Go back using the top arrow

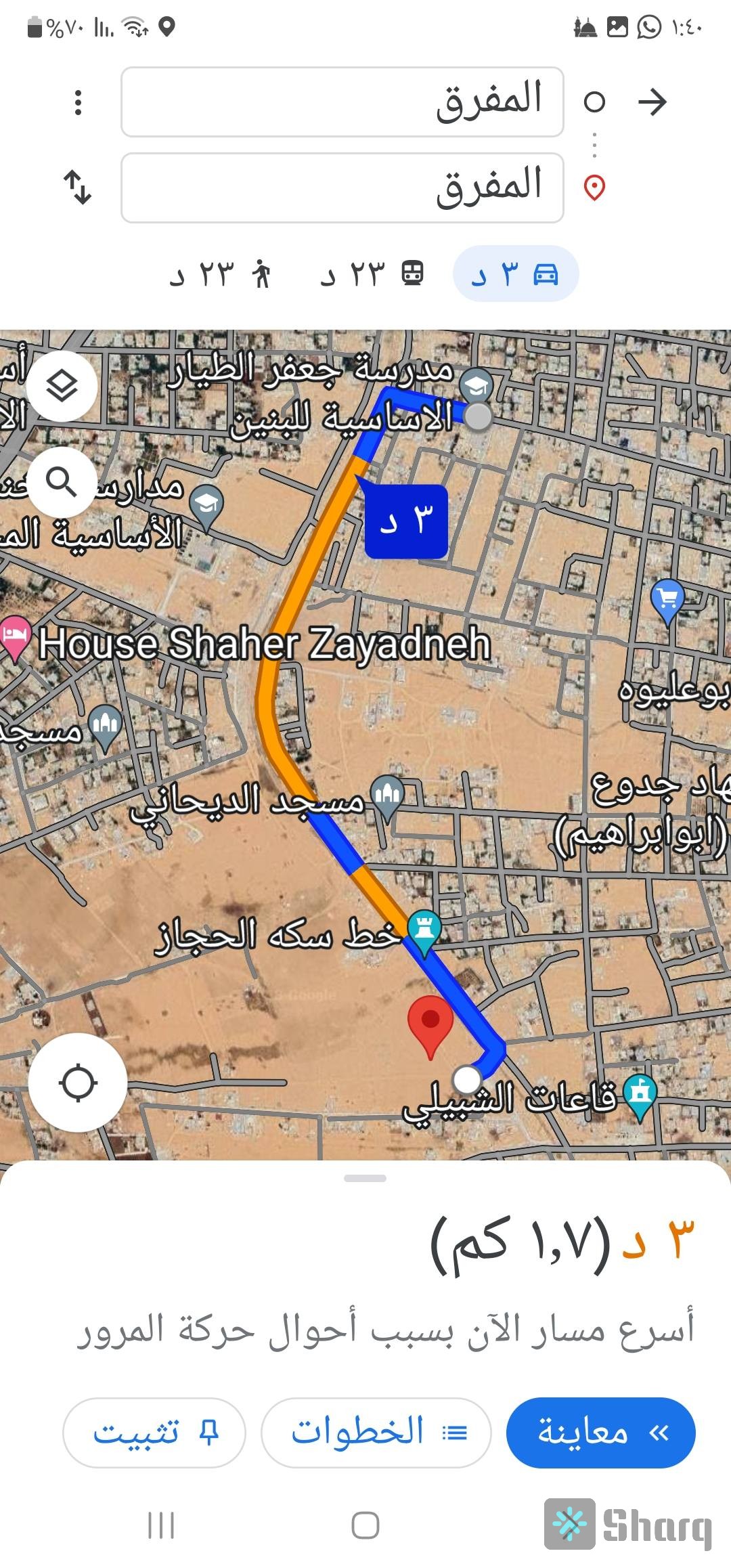tap(652, 102)
